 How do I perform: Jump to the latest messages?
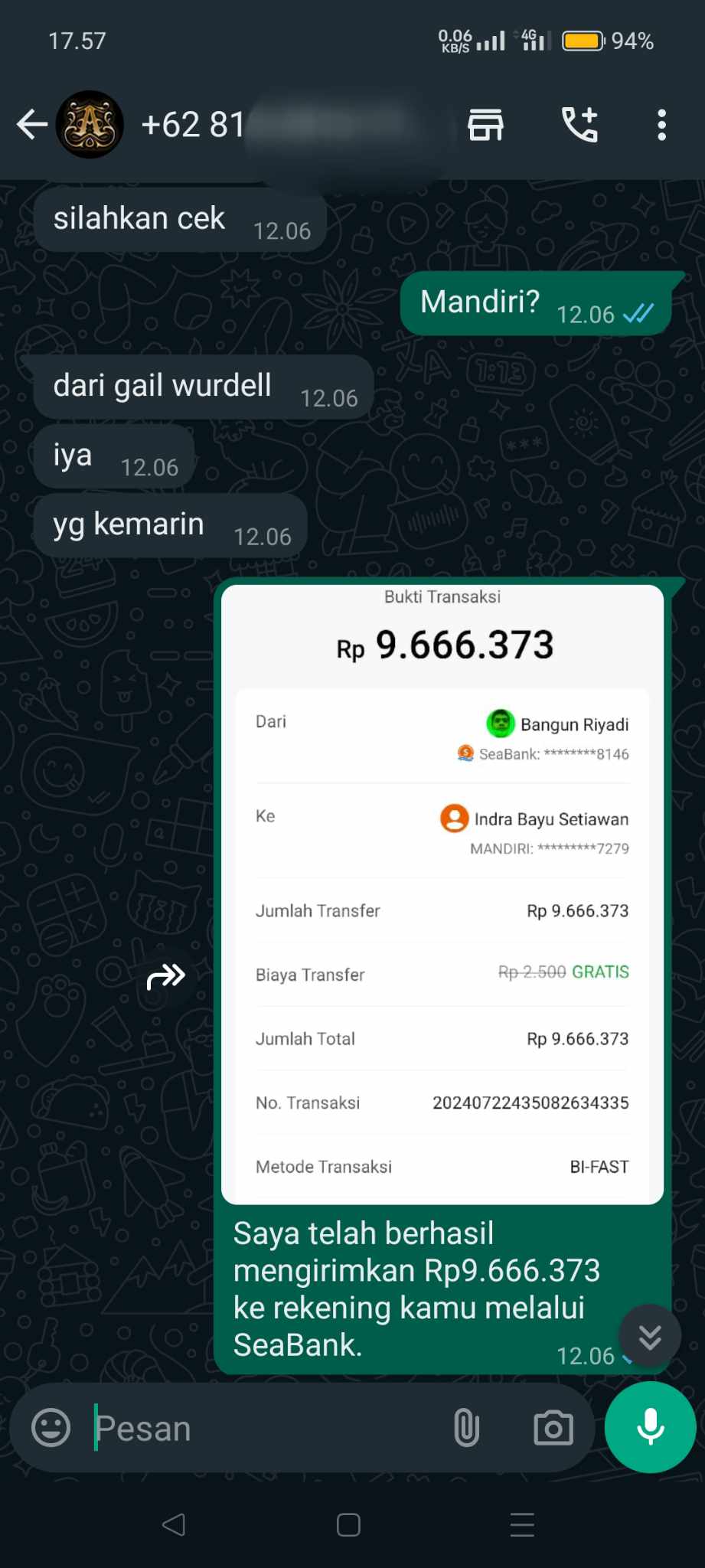click(650, 1337)
